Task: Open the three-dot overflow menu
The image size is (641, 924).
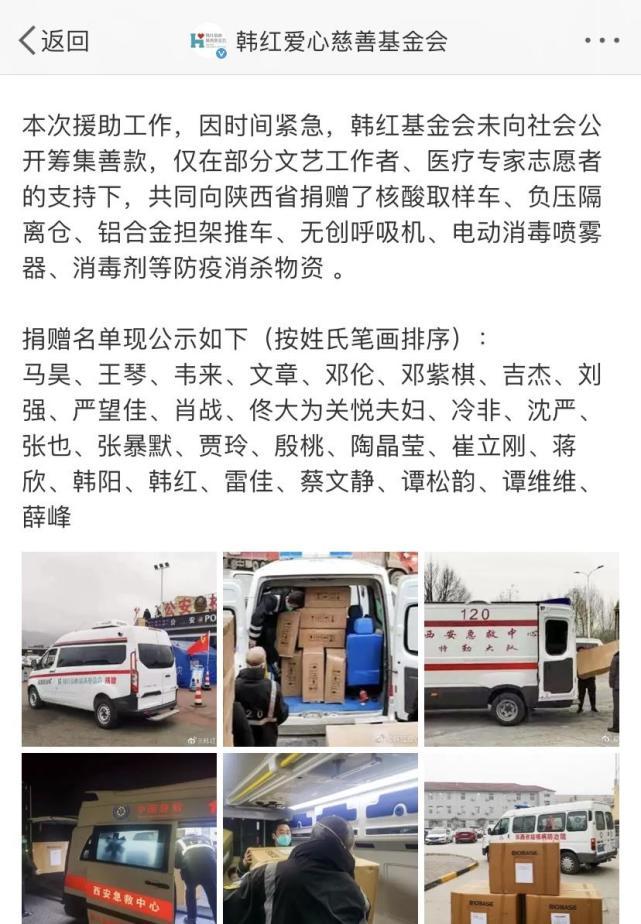Action: 601,41
